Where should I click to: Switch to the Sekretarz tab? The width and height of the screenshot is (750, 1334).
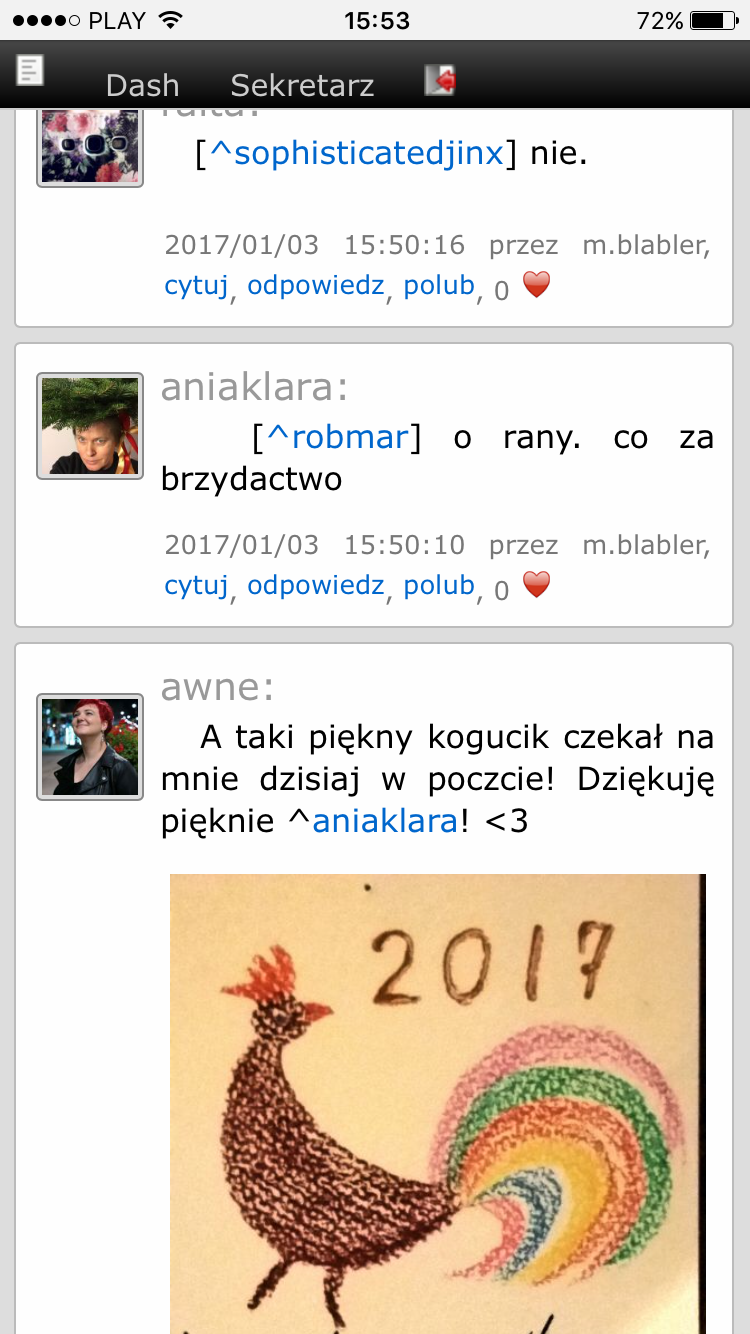pyautogui.click(x=302, y=85)
